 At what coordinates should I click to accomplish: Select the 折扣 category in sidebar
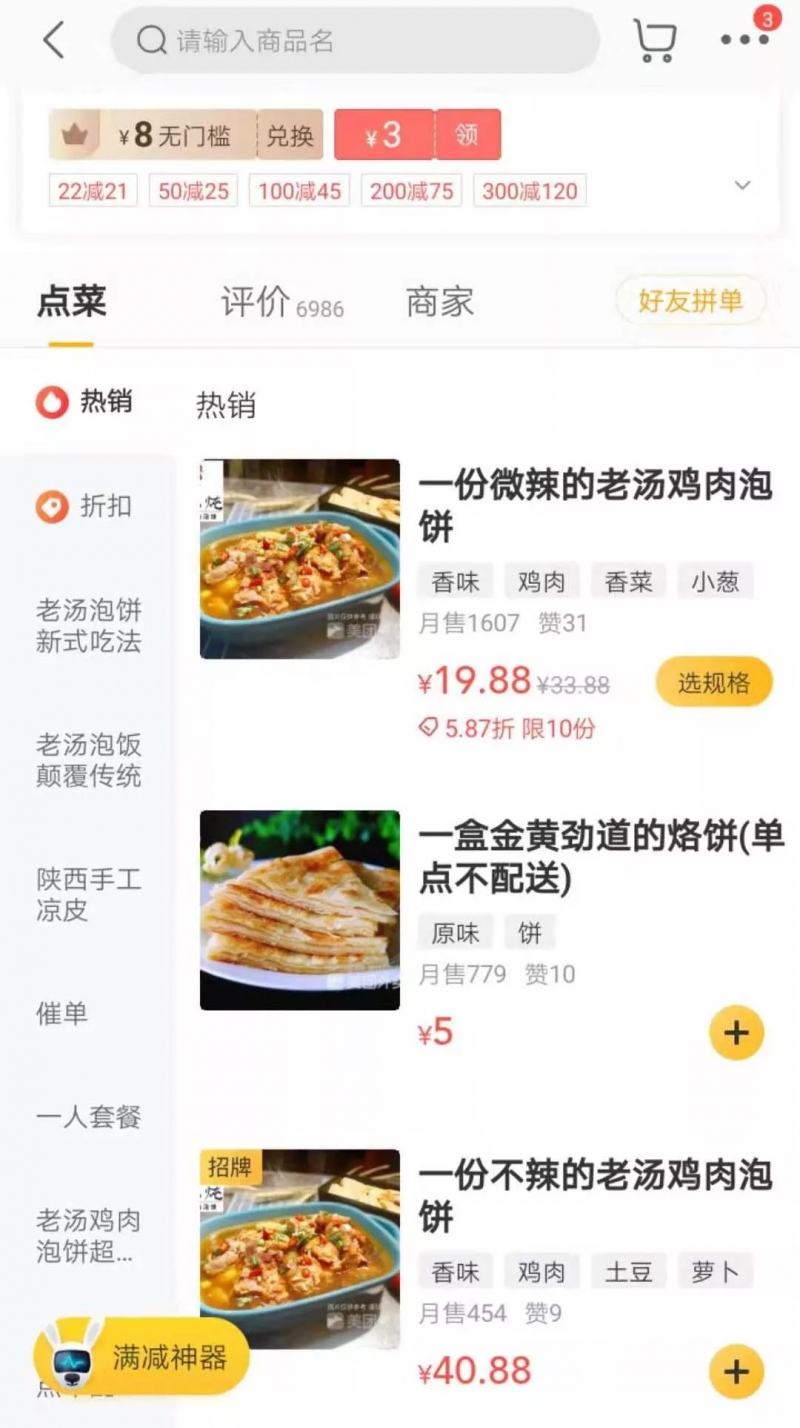pos(85,507)
